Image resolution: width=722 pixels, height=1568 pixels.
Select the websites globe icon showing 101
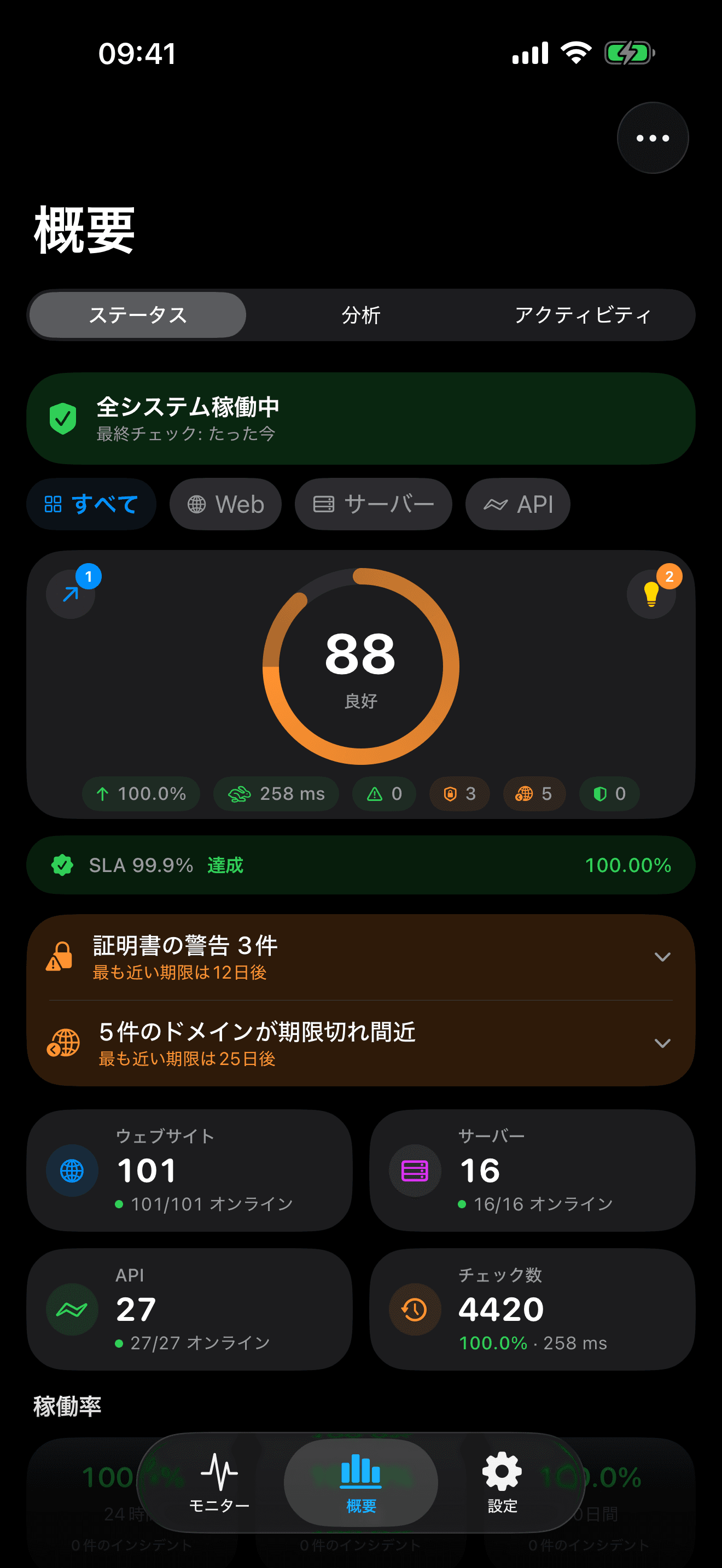pyautogui.click(x=71, y=1170)
